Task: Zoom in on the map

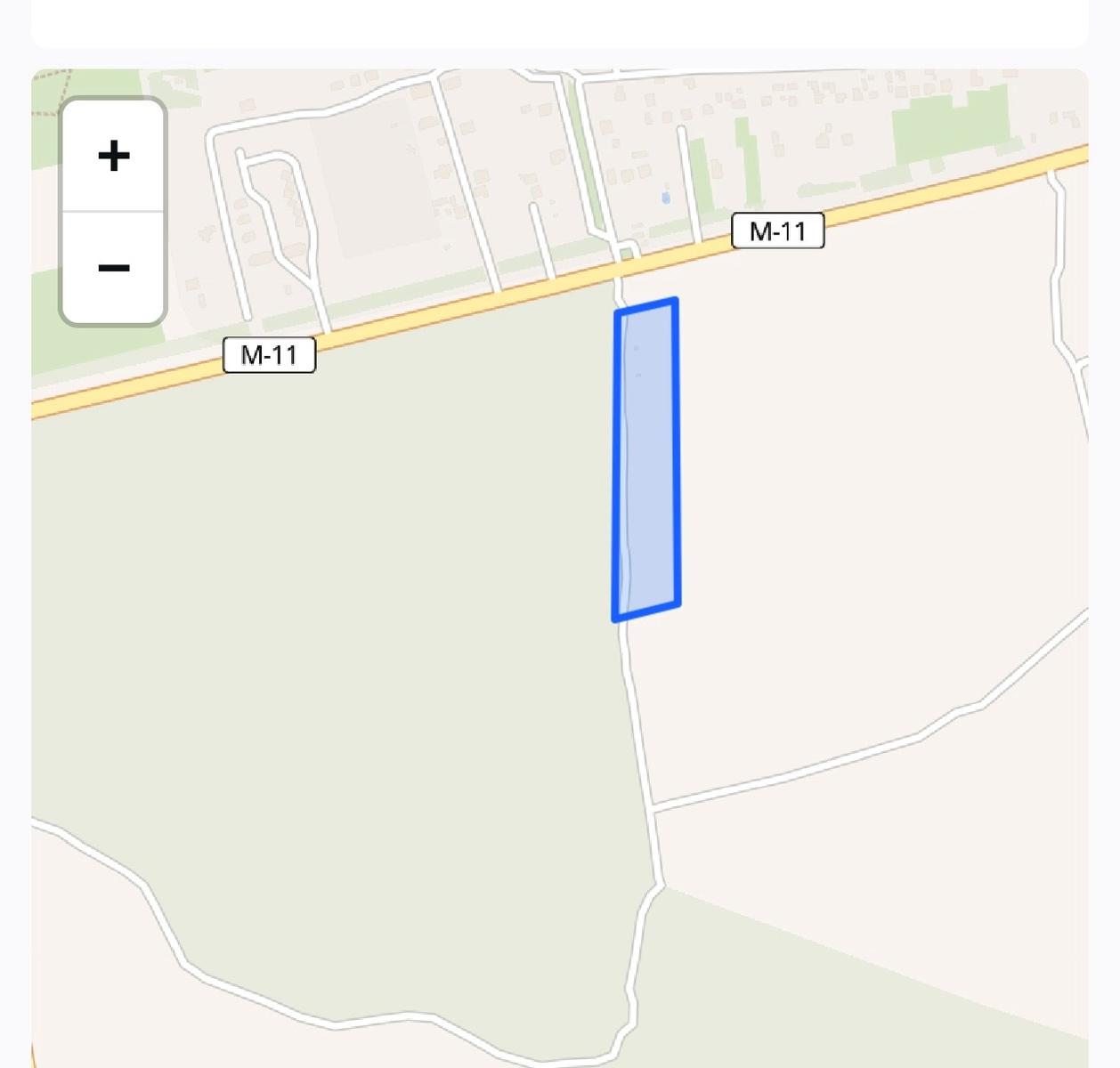Action: pos(113,156)
